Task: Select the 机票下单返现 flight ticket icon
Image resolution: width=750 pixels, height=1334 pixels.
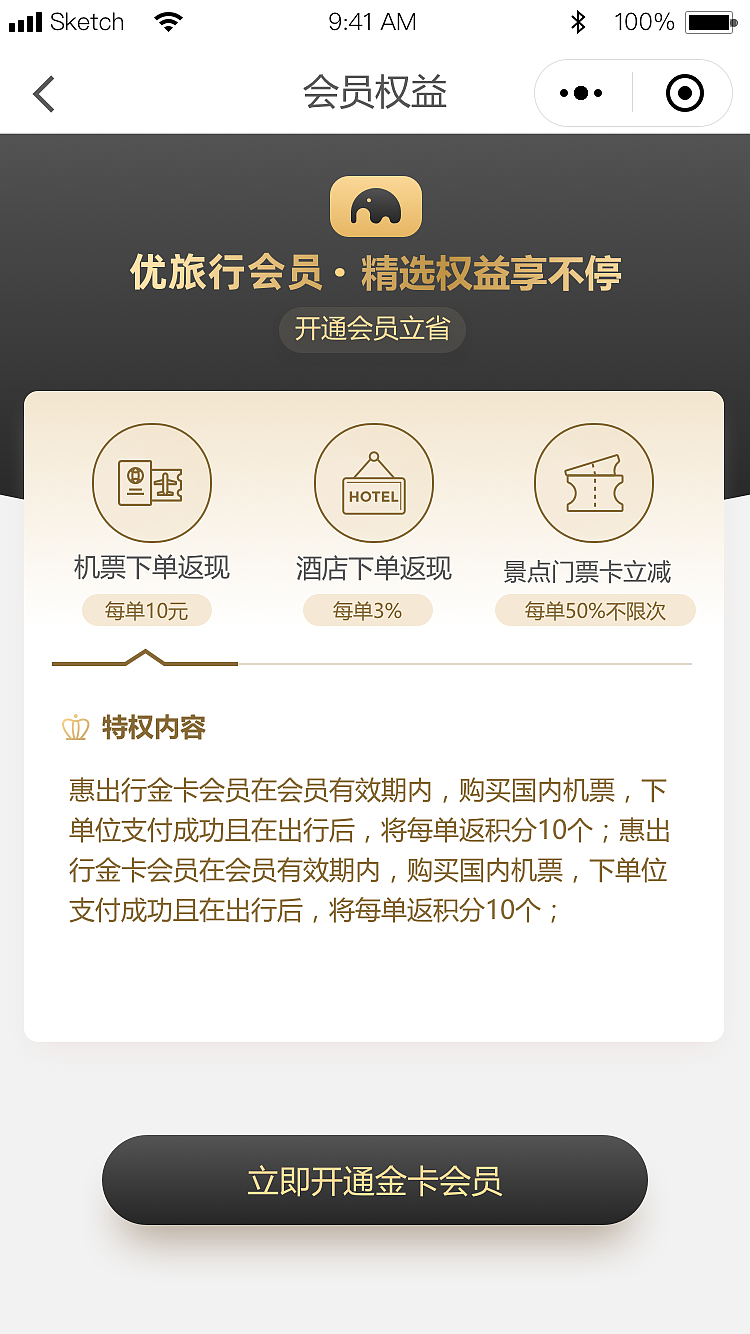Action: click(152, 482)
